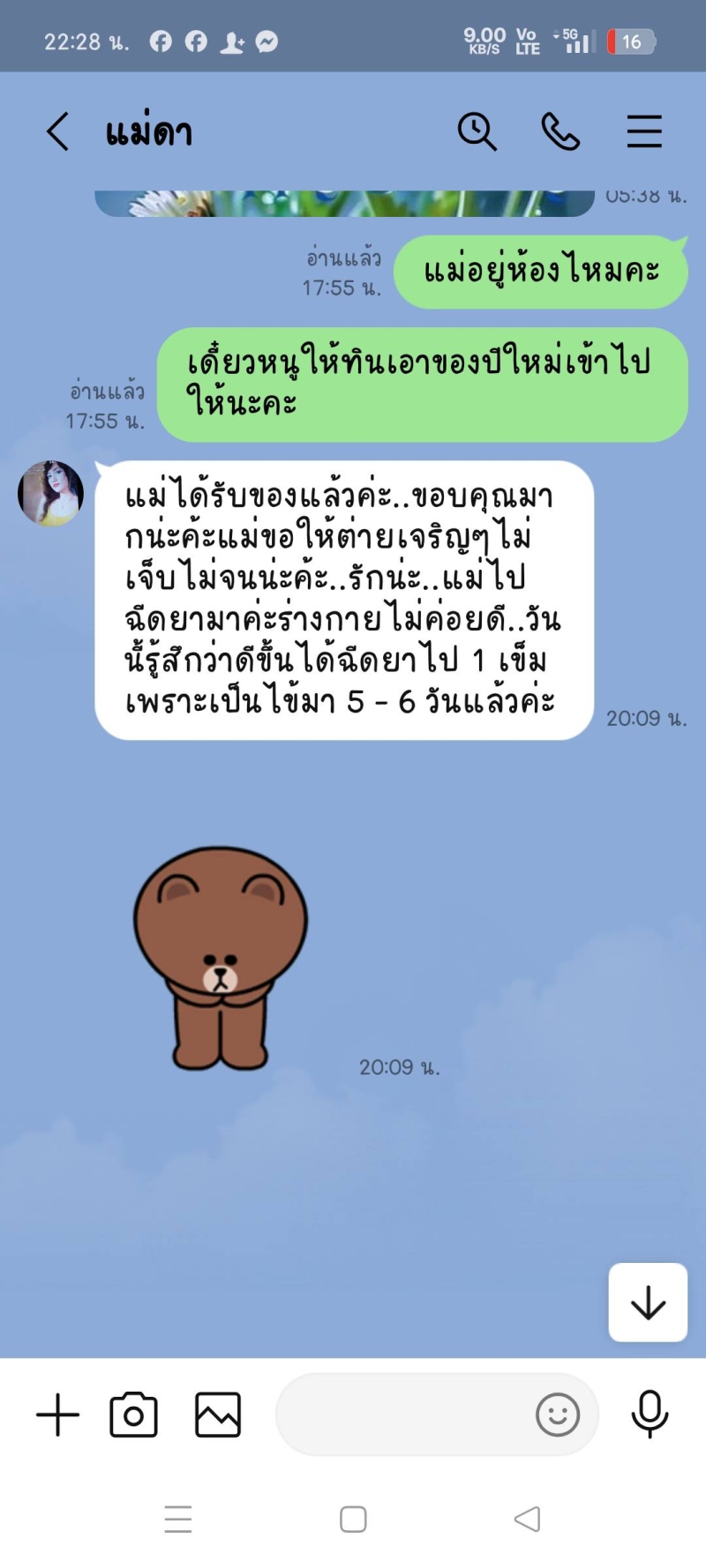Open the emoji and sticker picker
The width and height of the screenshot is (706, 1568).
pos(558,1415)
